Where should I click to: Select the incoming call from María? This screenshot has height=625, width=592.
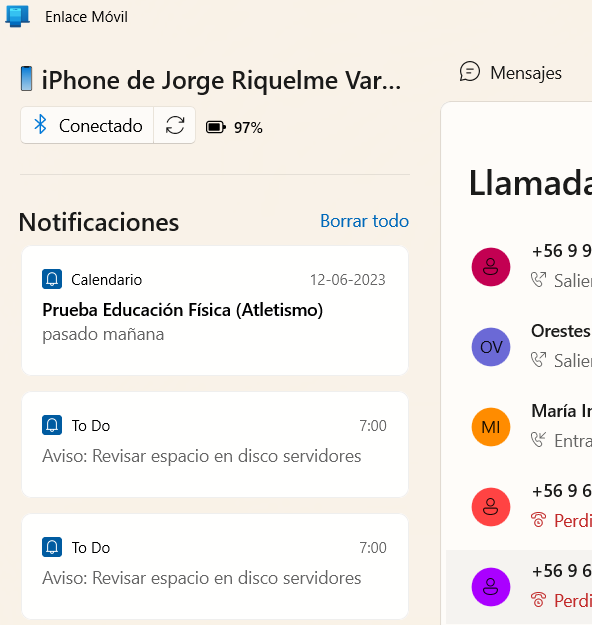pos(519,427)
